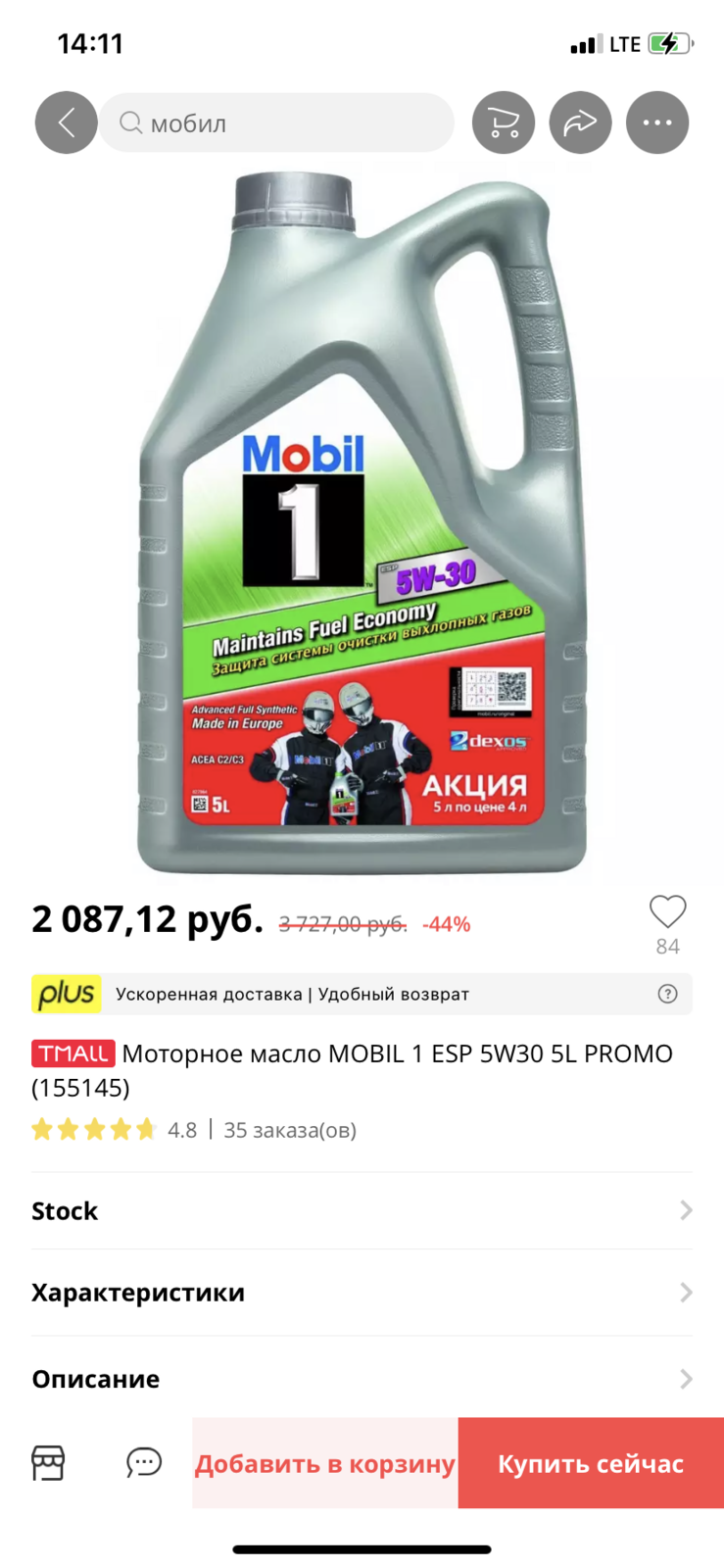724x1568 pixels.
Task: Open the three-dot overflow menu
Action: click(x=657, y=122)
